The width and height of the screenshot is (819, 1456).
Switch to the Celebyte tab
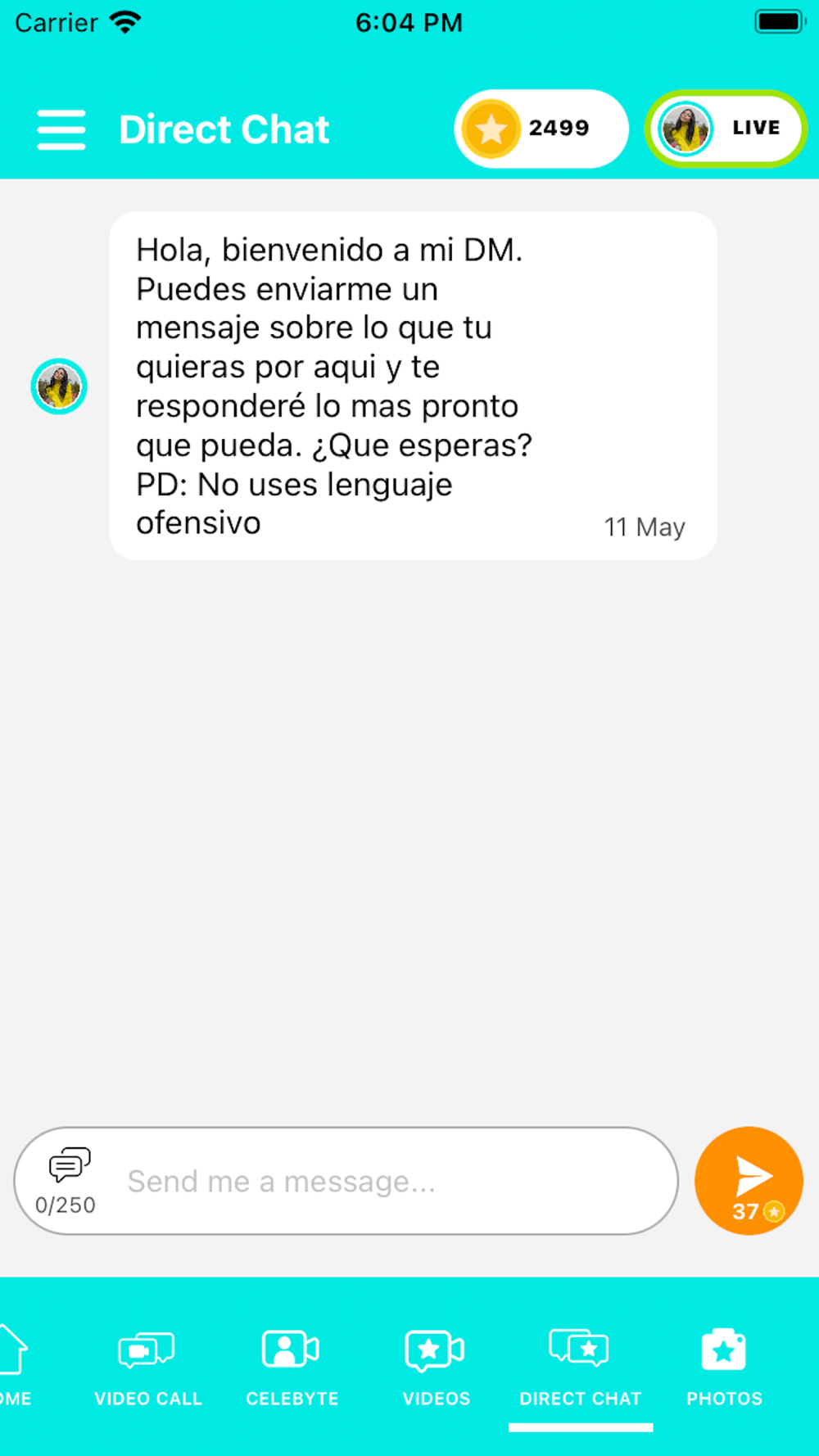pos(292,1367)
